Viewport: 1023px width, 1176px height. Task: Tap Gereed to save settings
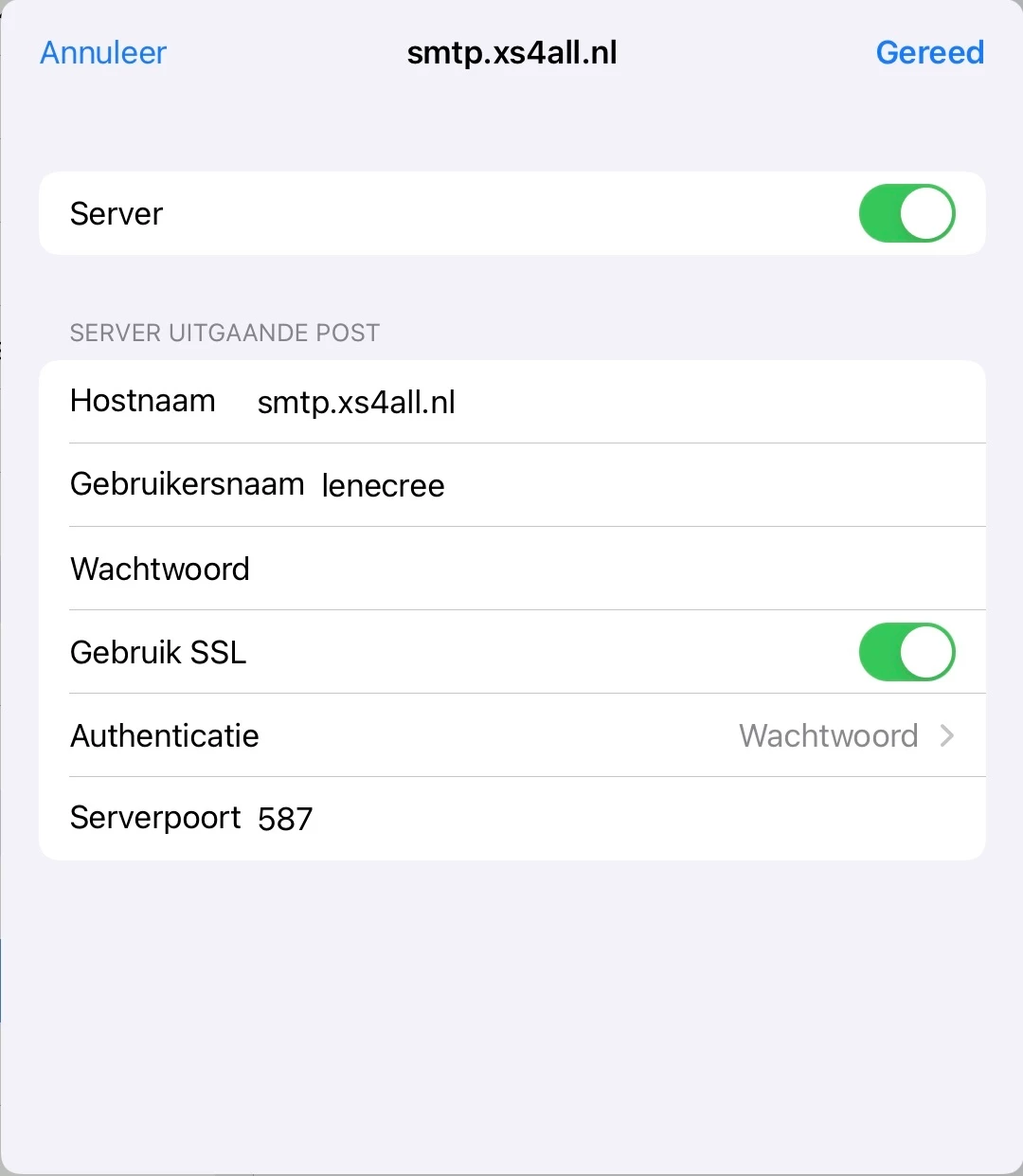tap(929, 53)
